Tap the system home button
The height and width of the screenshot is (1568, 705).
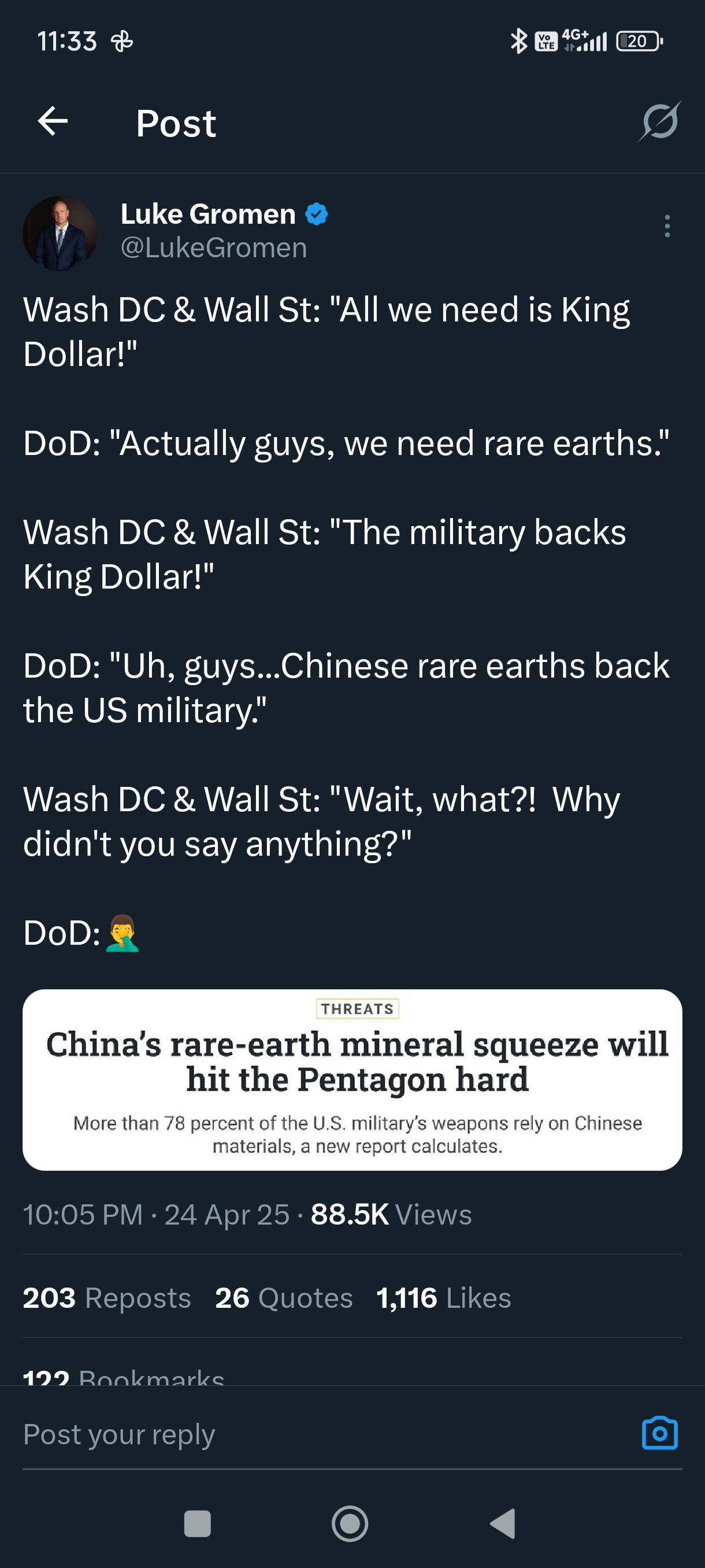(x=350, y=1523)
